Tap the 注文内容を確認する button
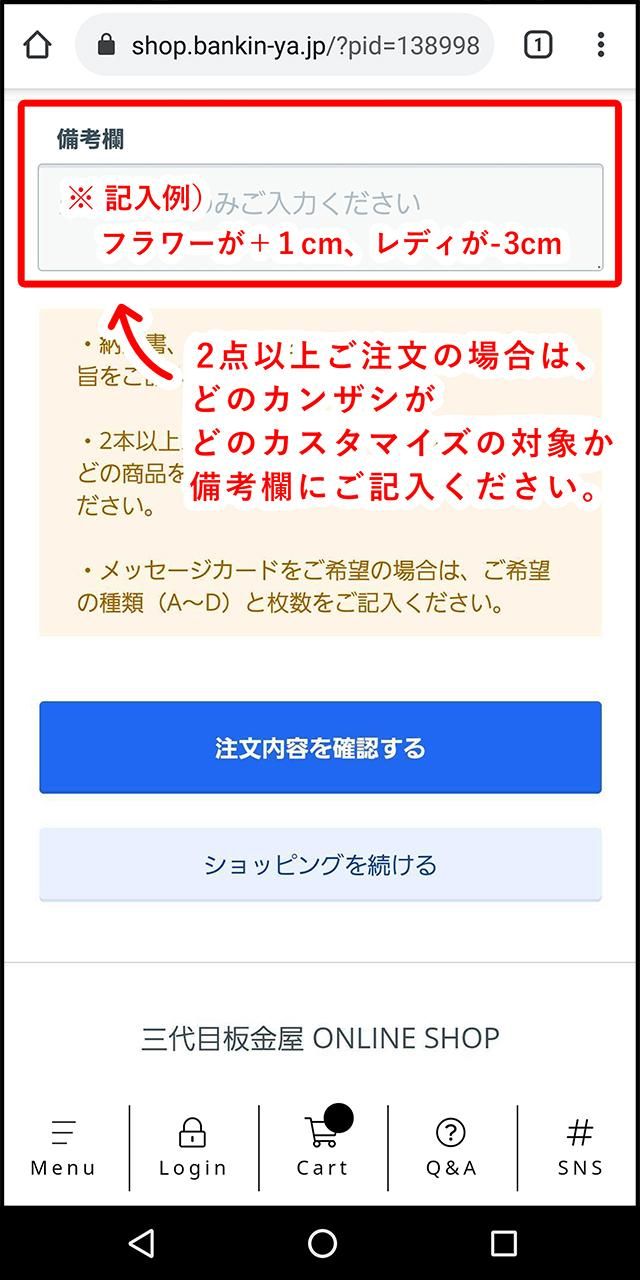This screenshot has width=640, height=1280. pos(320,748)
